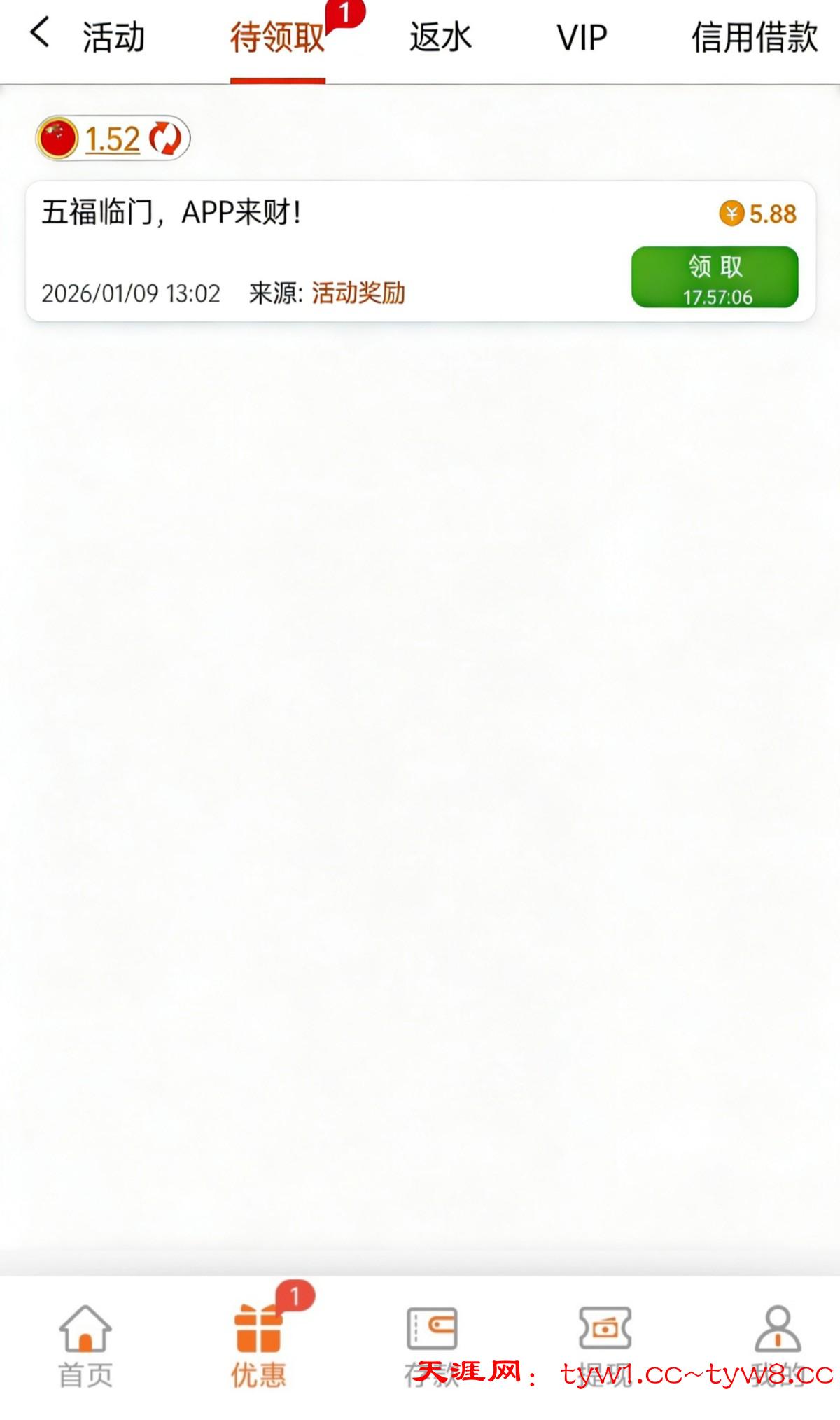Viewport: 840px width, 1420px height.
Task: Go back using the top-left arrow
Action: click(x=40, y=33)
